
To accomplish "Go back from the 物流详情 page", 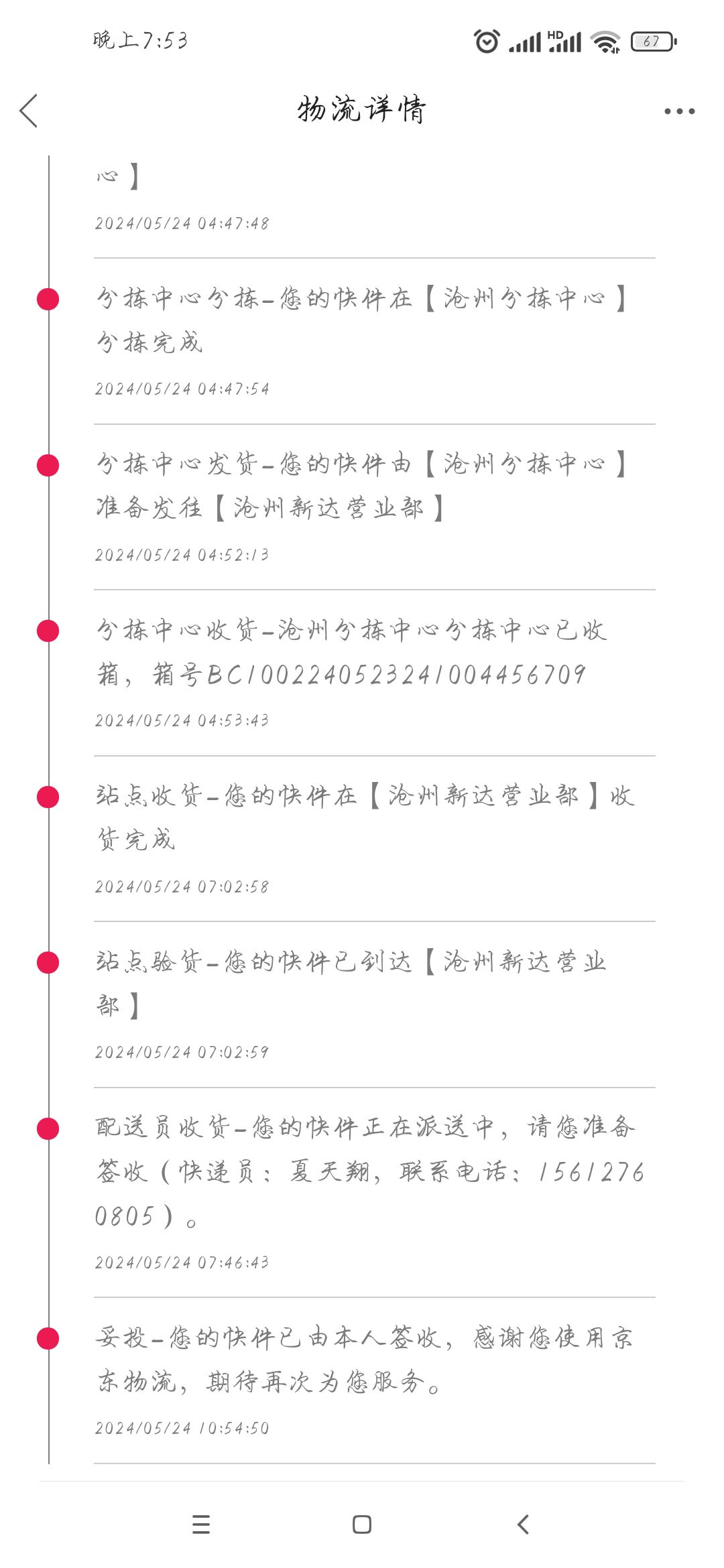I will (x=28, y=111).
